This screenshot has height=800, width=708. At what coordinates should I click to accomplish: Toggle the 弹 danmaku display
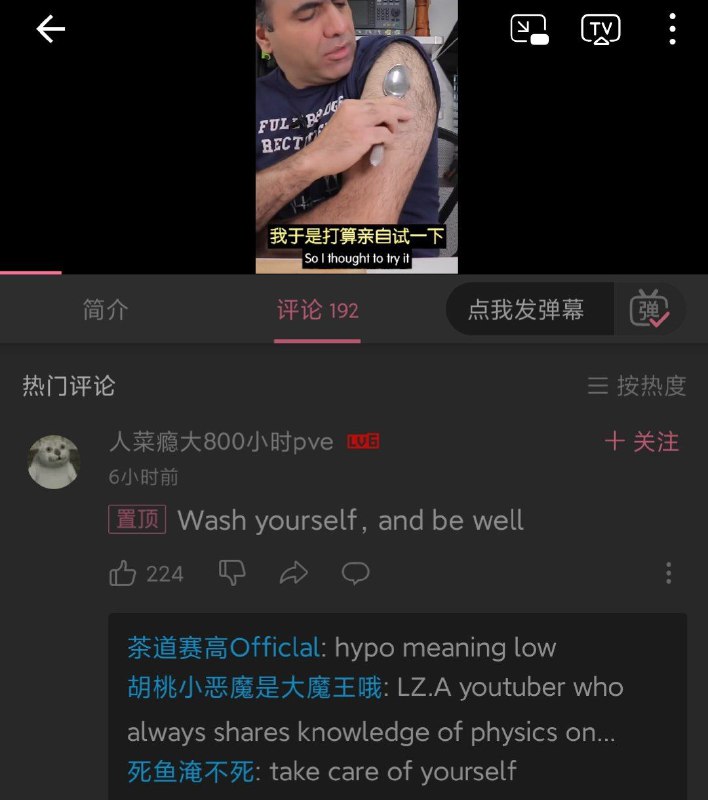coord(649,309)
